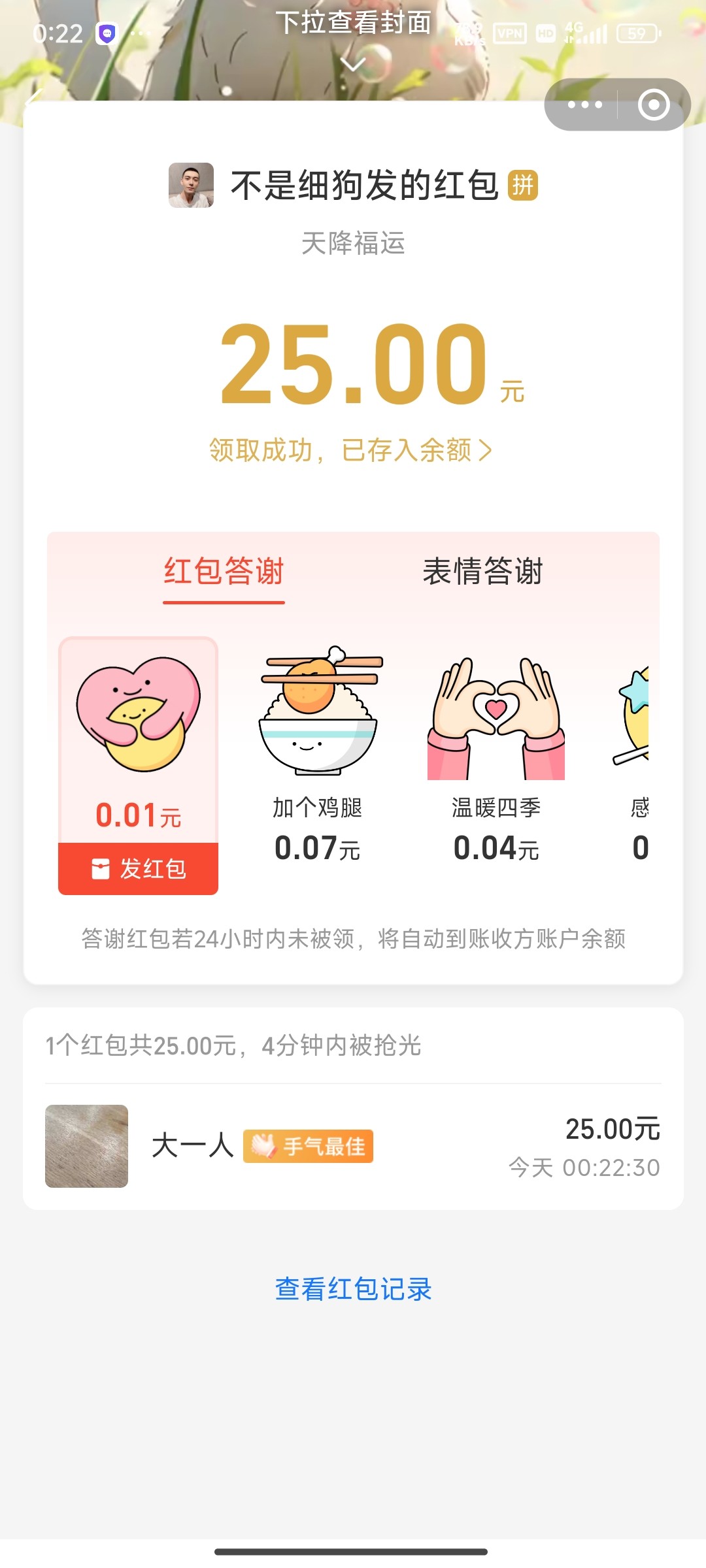Switch to the 表情答谢 tab
This screenshot has height=1568, width=706.
click(482, 572)
